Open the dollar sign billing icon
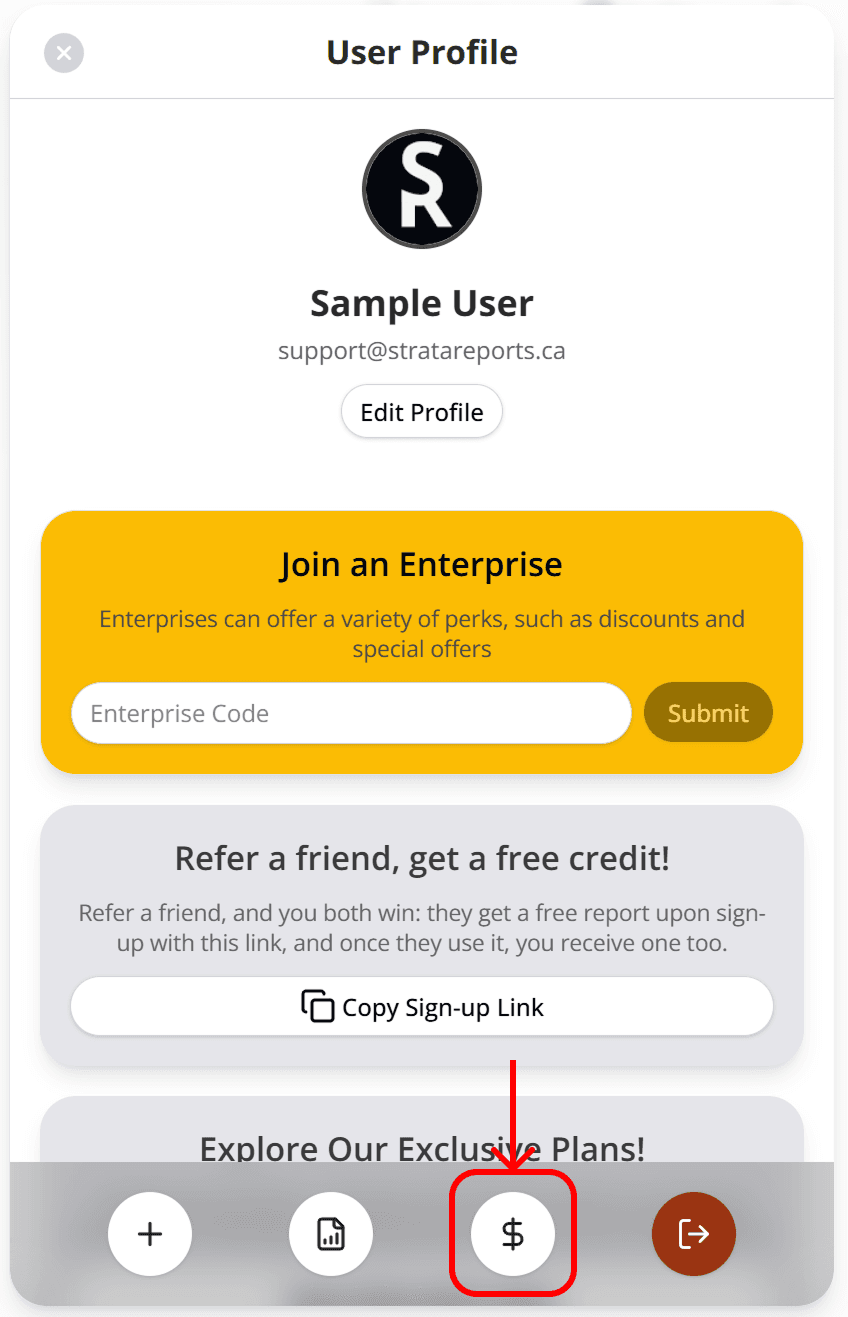Image resolution: width=848 pixels, height=1317 pixels. 513,1235
